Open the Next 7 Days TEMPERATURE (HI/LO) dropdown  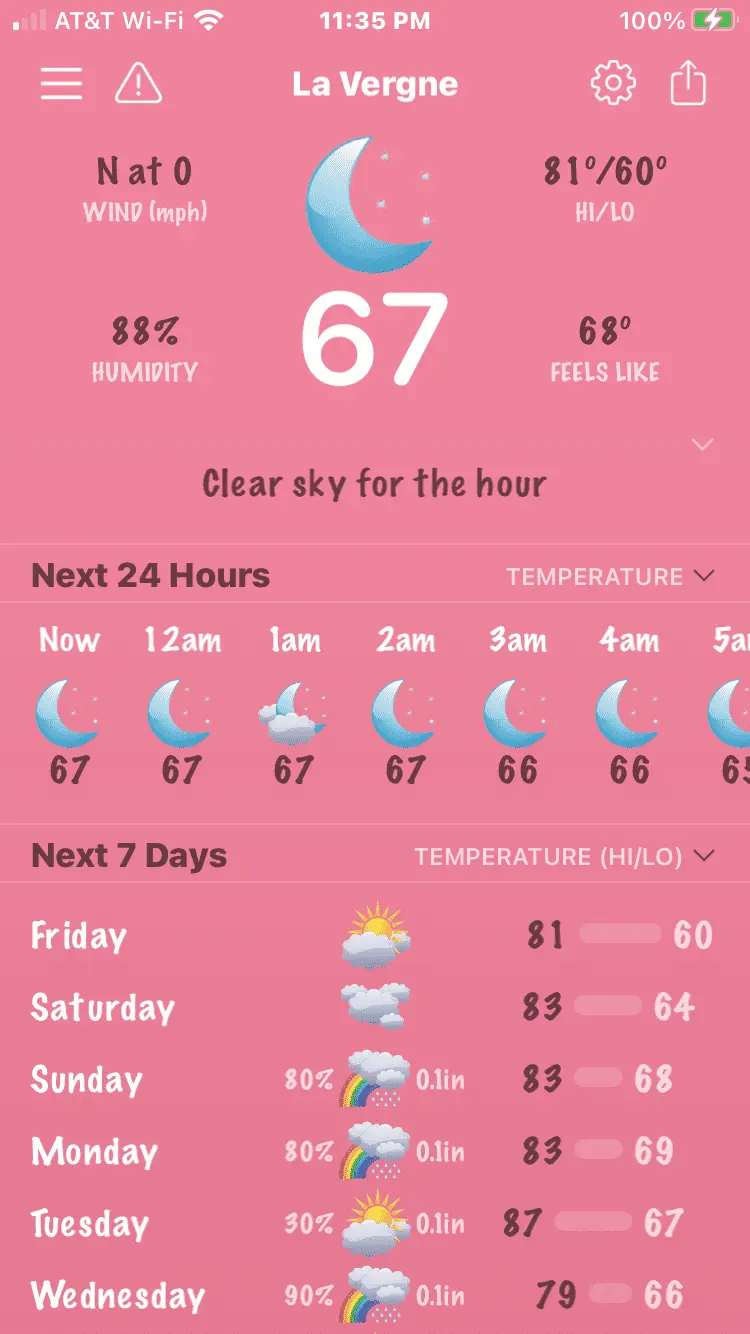(x=565, y=857)
